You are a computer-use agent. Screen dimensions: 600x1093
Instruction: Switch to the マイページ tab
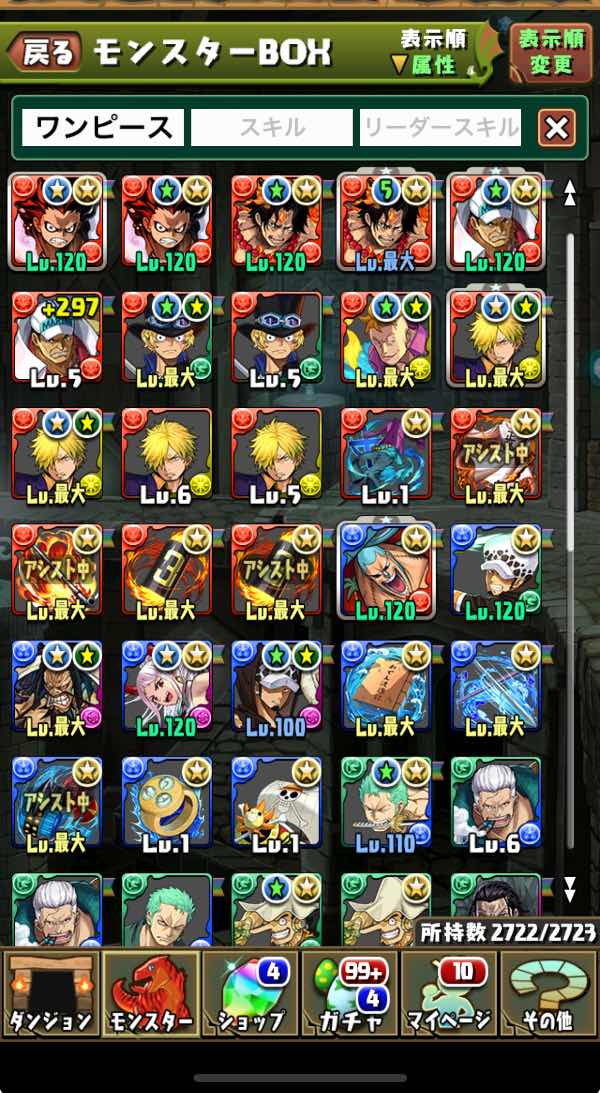(449, 994)
